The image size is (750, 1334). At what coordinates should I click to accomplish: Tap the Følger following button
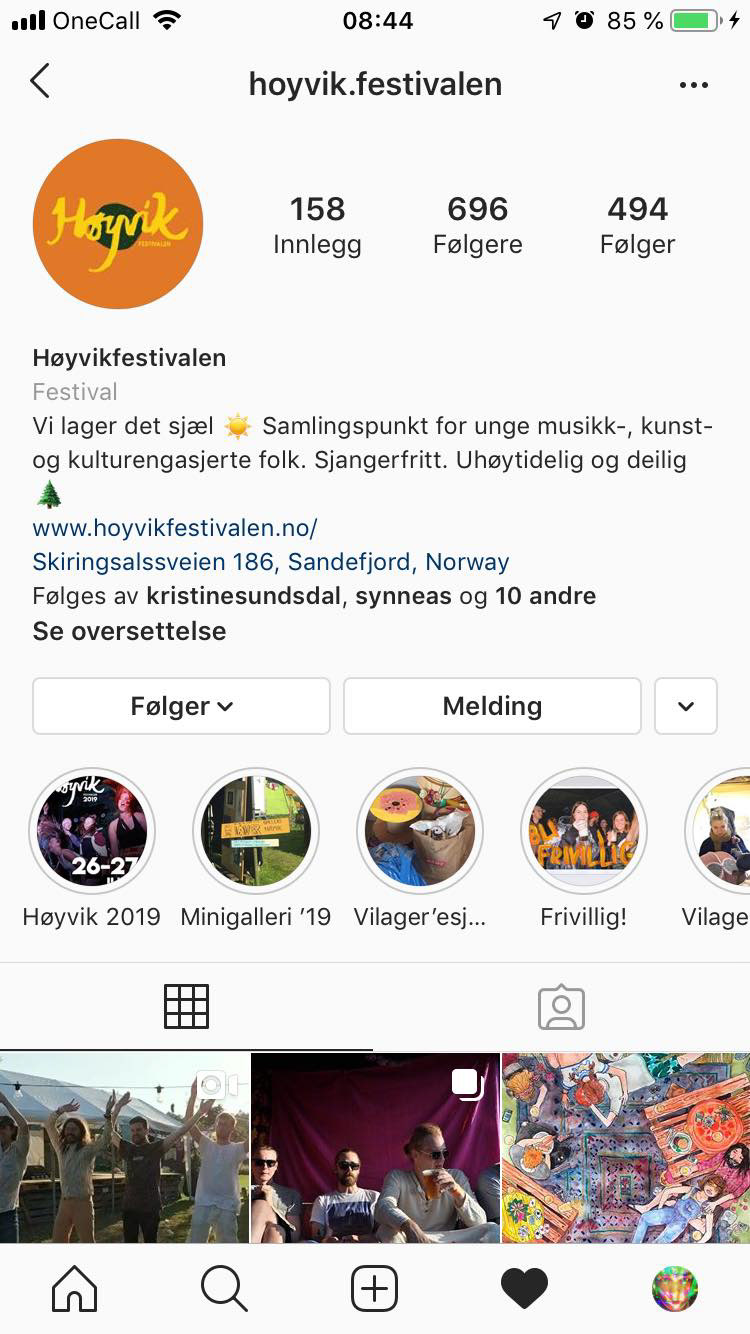tap(181, 706)
